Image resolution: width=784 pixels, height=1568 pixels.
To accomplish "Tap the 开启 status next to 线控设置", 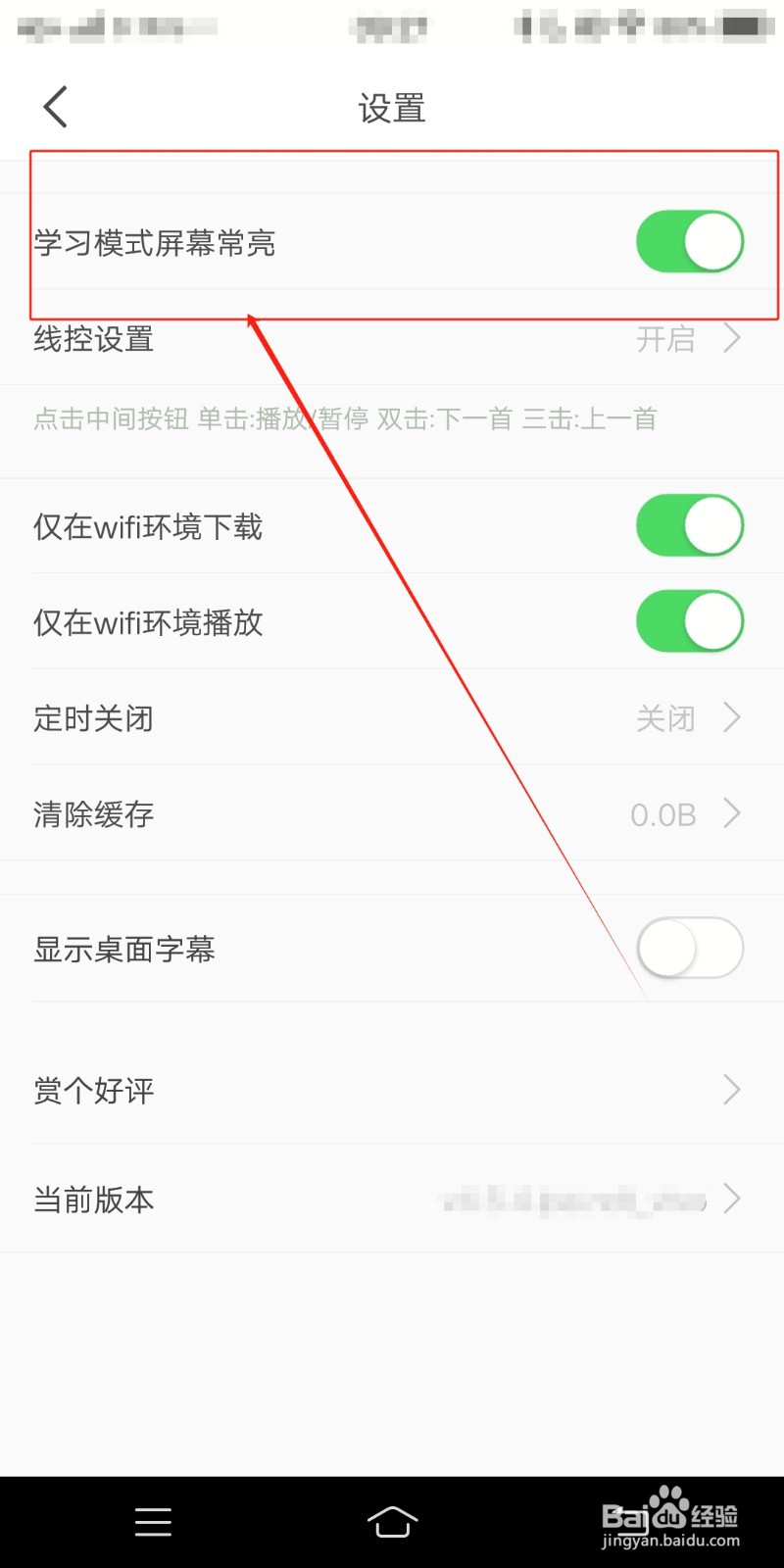I will coord(665,338).
